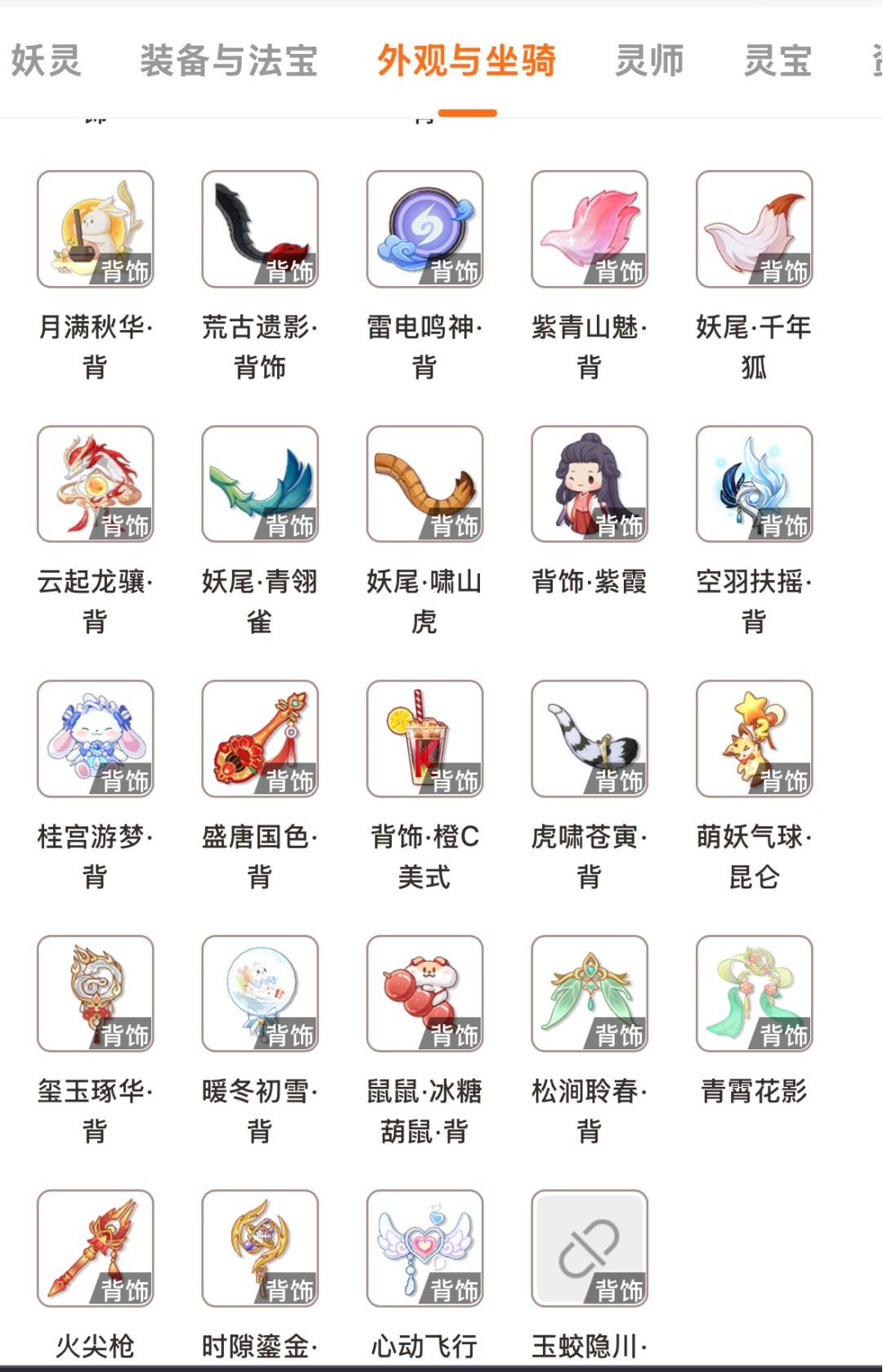View the 萌妖气球·昆仑 balloon item

click(x=753, y=740)
